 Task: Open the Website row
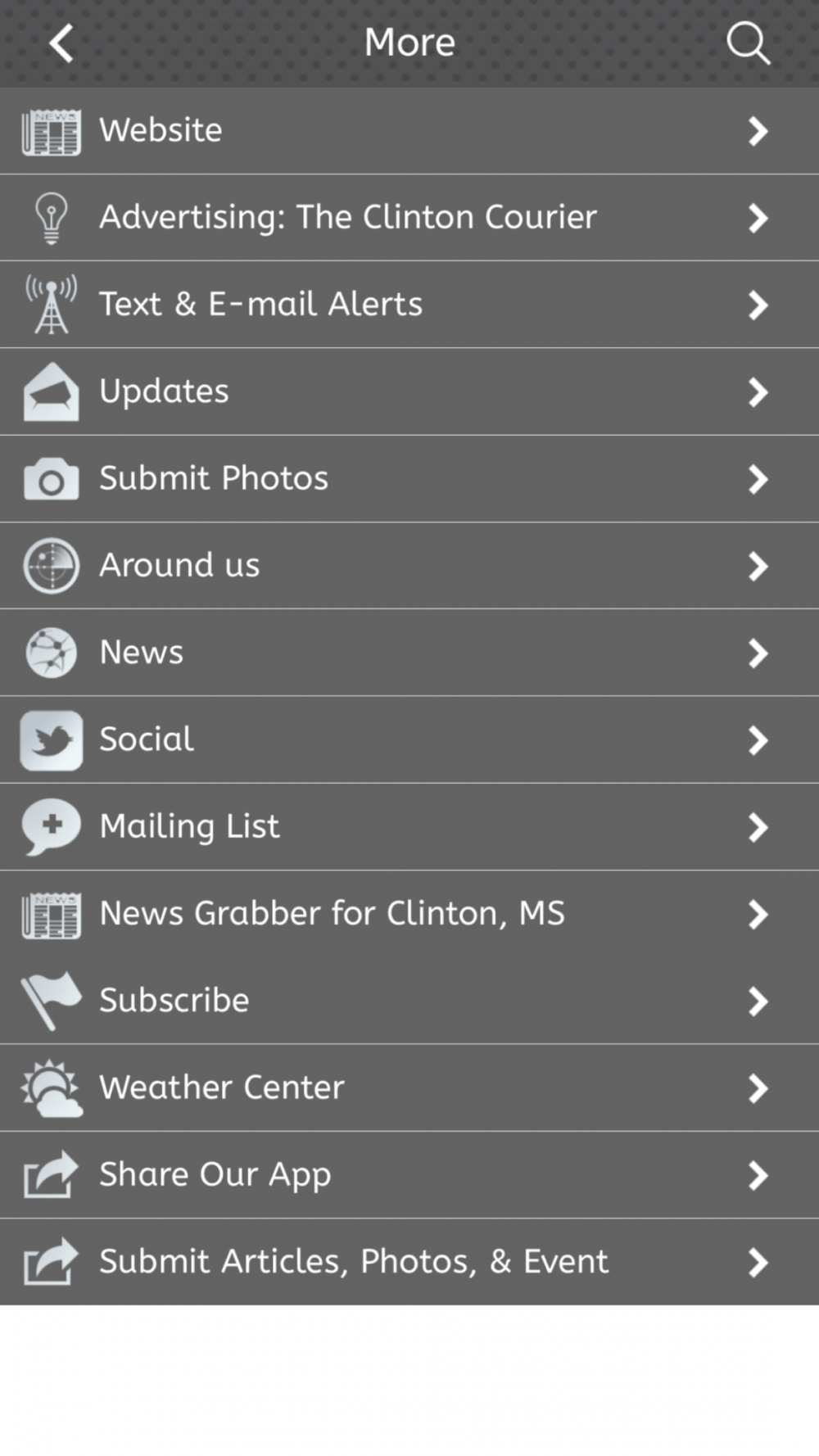pyautogui.click(x=409, y=131)
